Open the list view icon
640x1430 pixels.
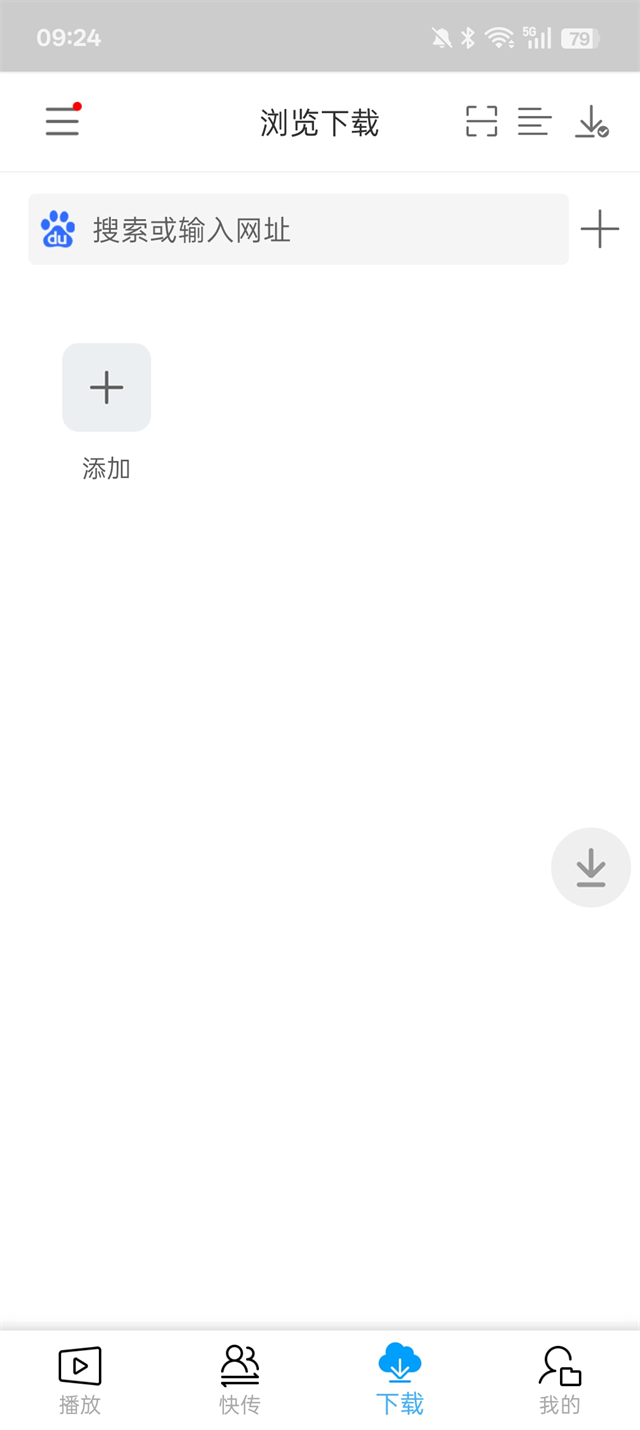pos(534,122)
